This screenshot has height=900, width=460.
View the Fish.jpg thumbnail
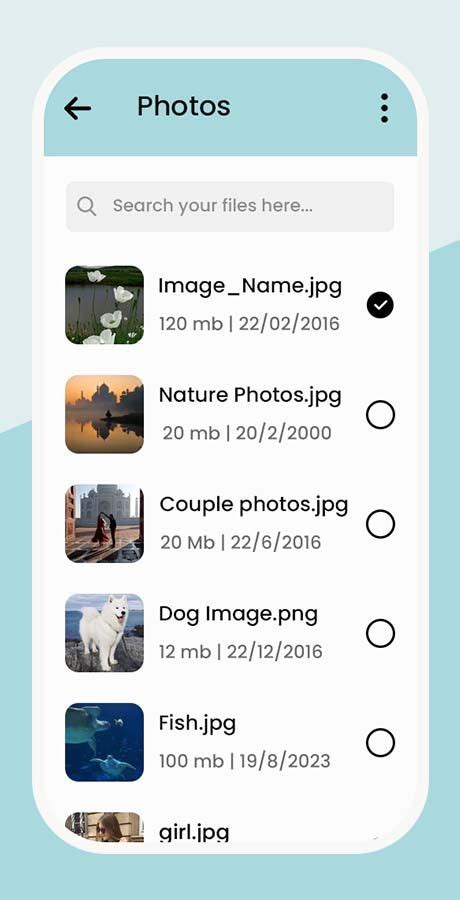tap(105, 743)
